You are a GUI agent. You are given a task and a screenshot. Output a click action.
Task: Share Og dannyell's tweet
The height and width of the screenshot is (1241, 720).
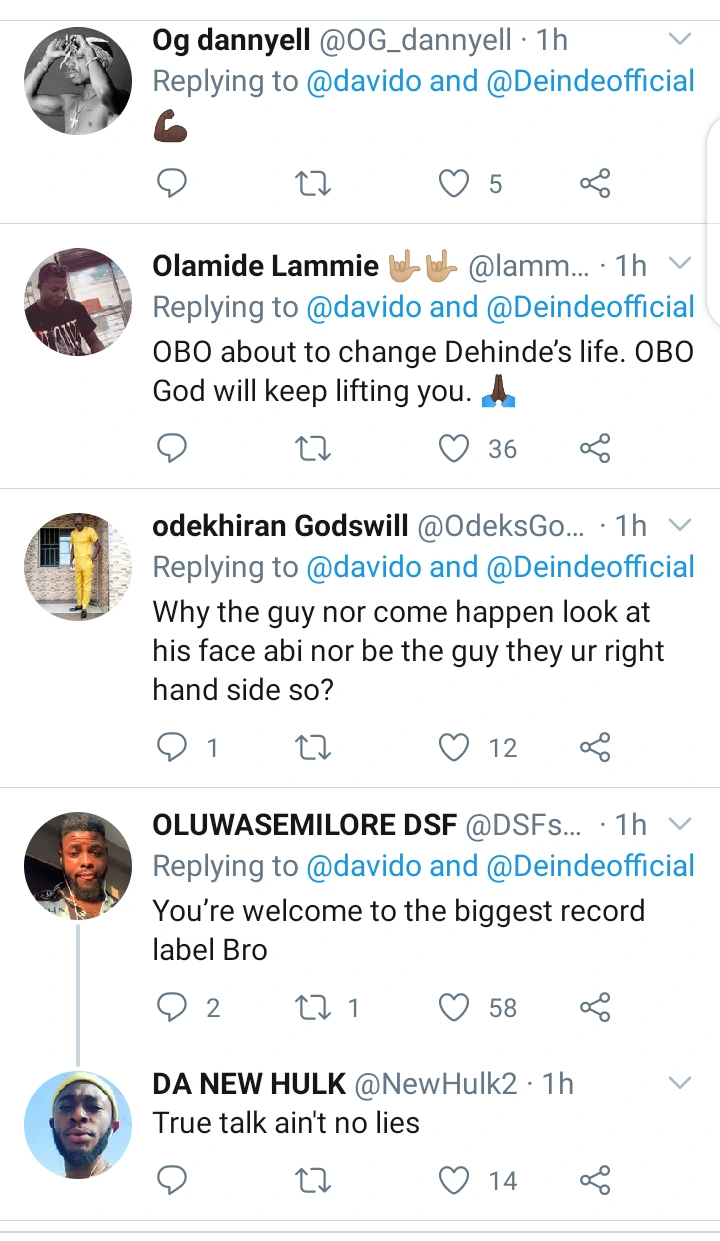click(595, 184)
